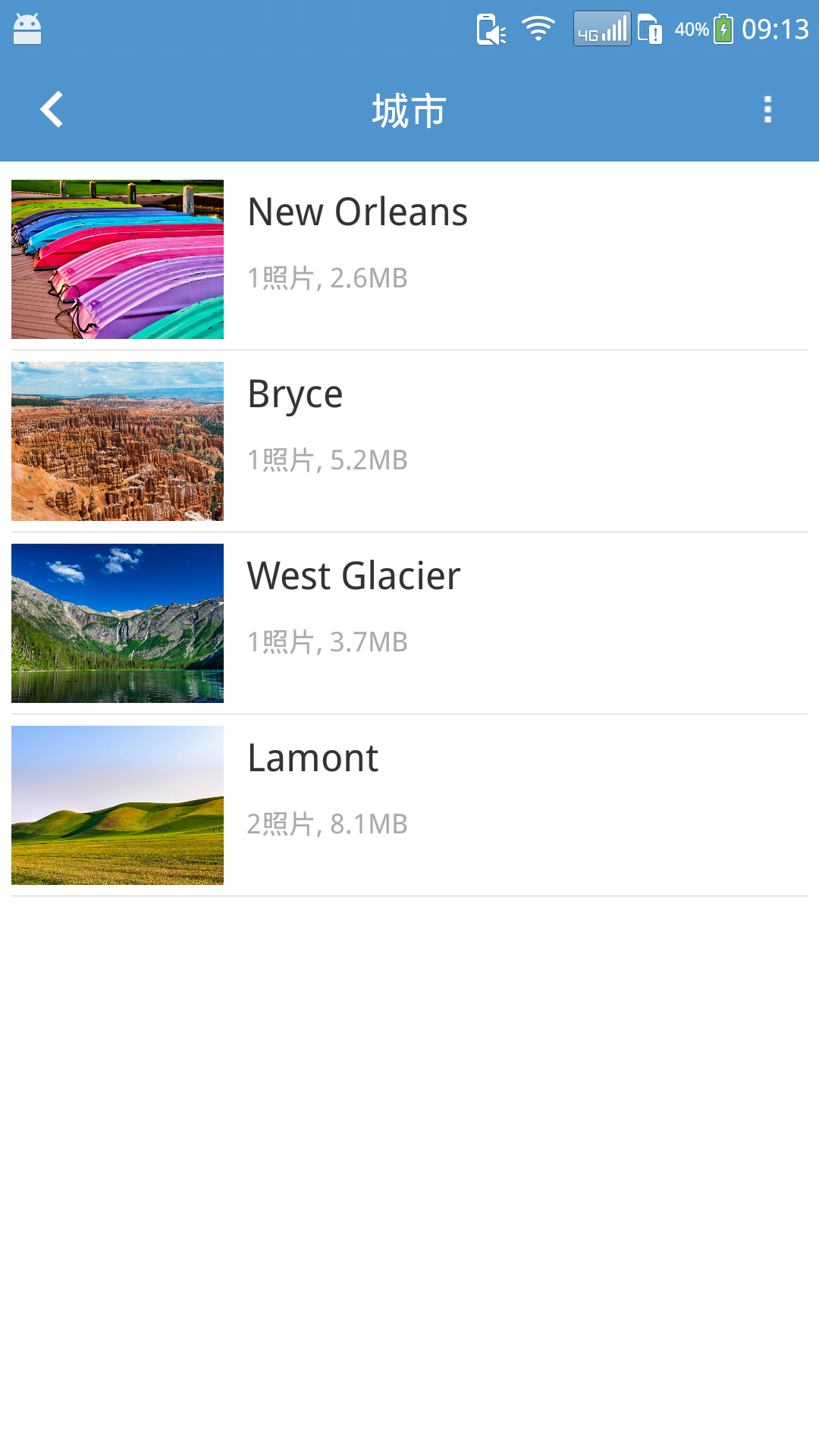This screenshot has width=819, height=1456.
Task: Tap the '2照片, 8.1MB' label under Lamont
Action: [x=328, y=824]
